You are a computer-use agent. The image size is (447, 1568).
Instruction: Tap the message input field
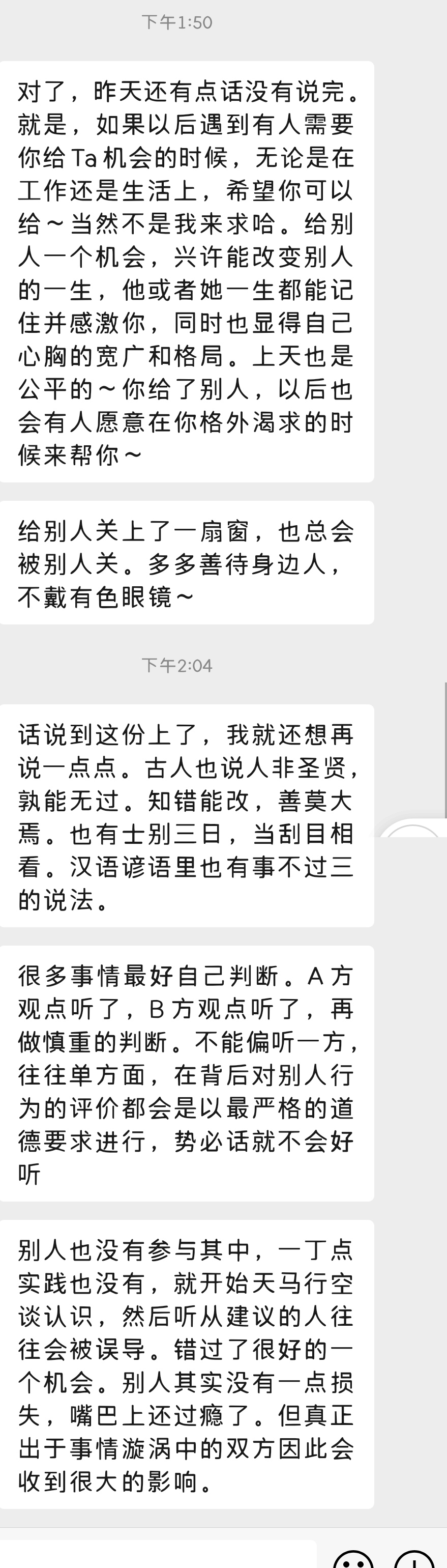click(x=158, y=1555)
